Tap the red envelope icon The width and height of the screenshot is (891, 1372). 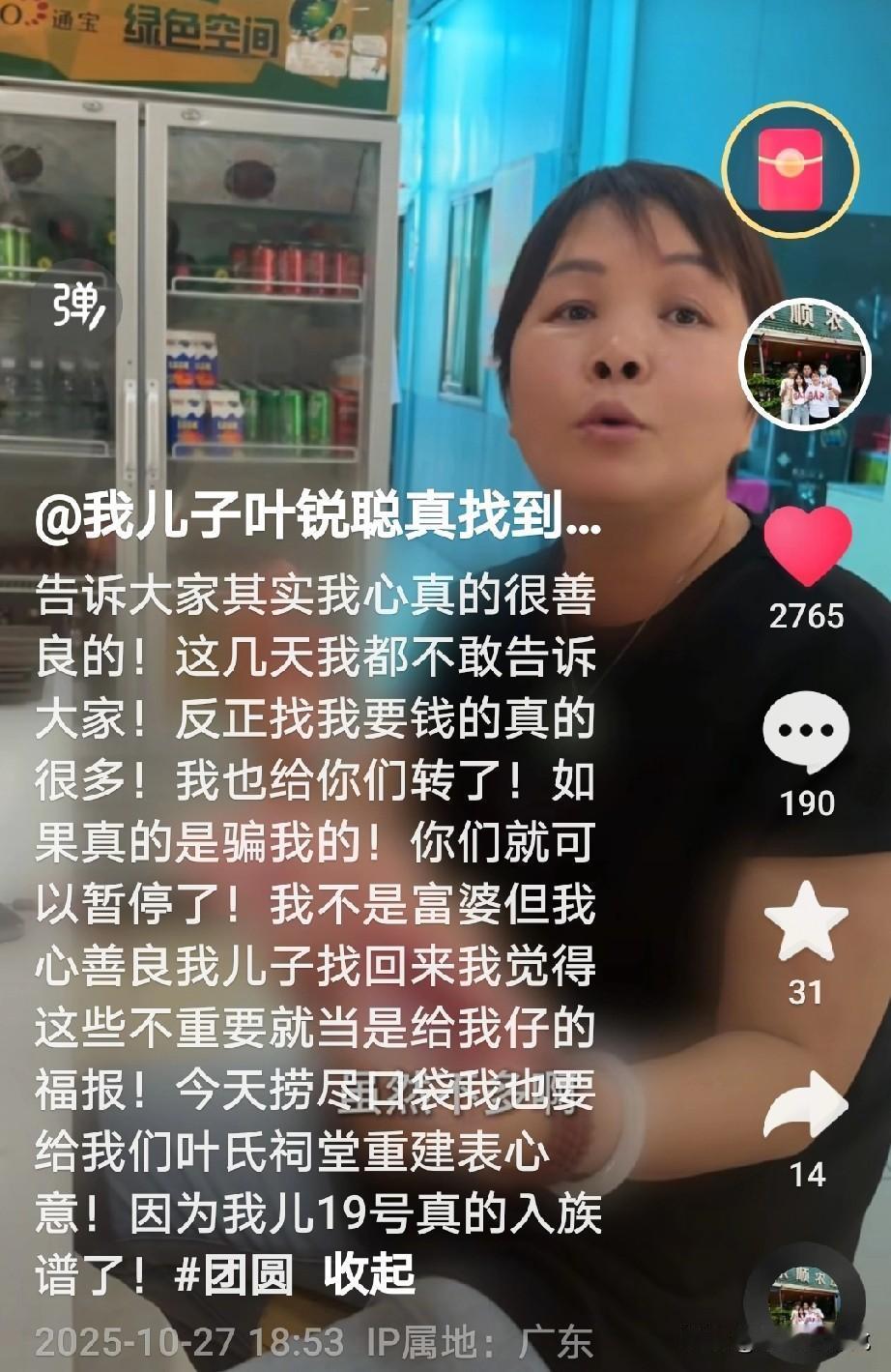(x=791, y=170)
